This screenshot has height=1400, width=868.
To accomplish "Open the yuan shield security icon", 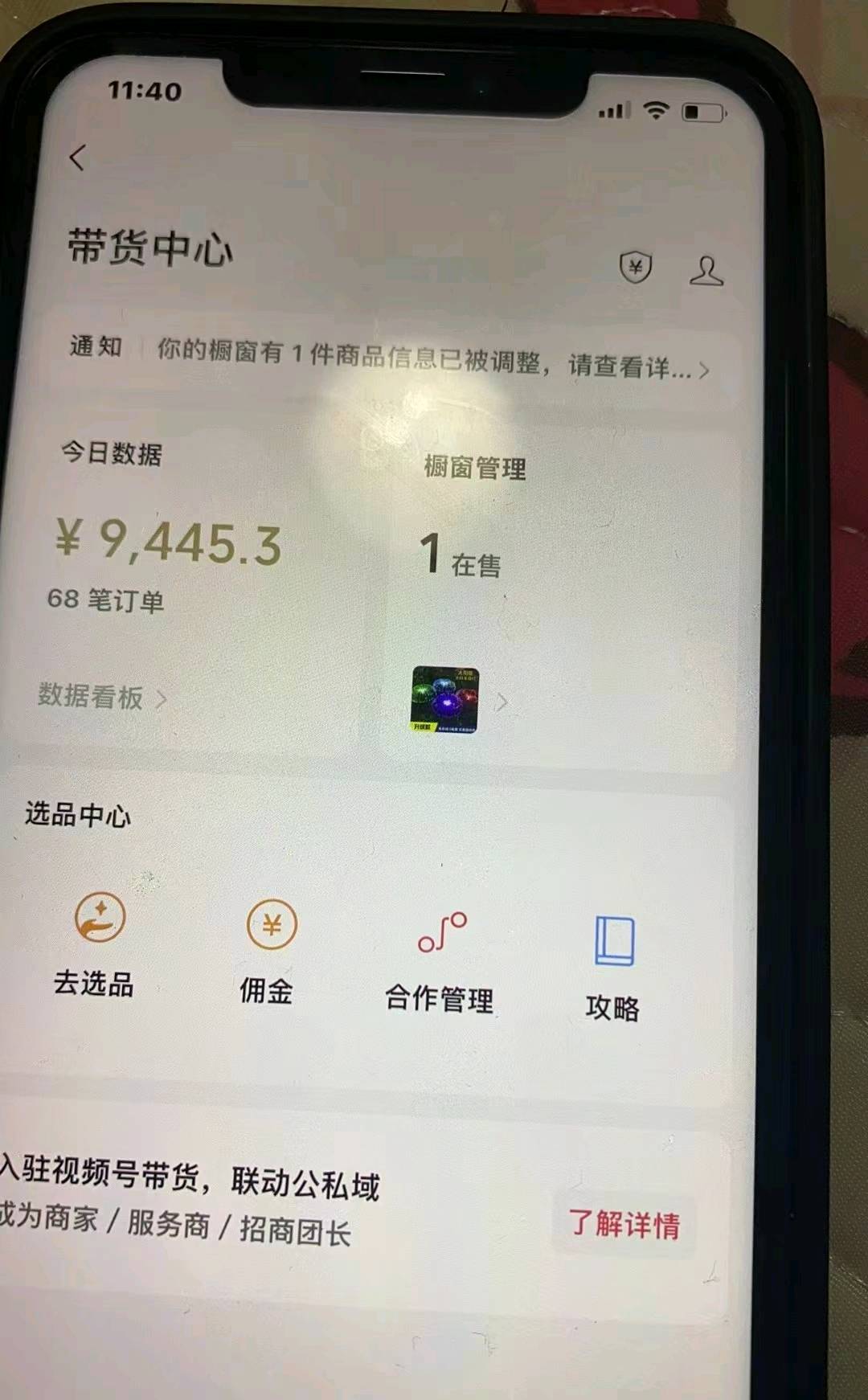I will (x=635, y=267).
